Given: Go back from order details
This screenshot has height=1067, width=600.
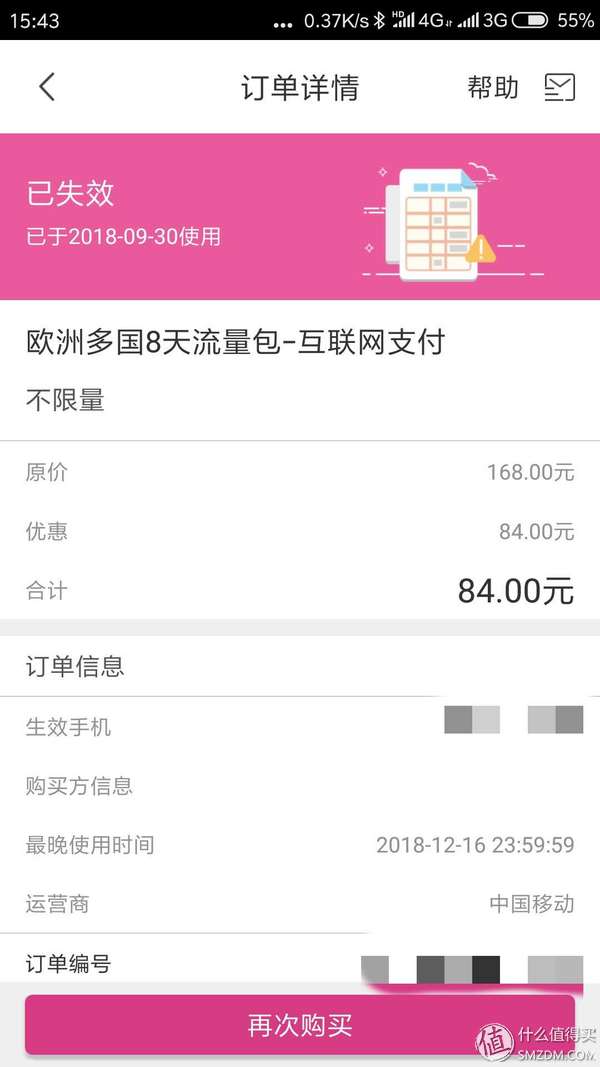Looking at the screenshot, I should [46, 87].
